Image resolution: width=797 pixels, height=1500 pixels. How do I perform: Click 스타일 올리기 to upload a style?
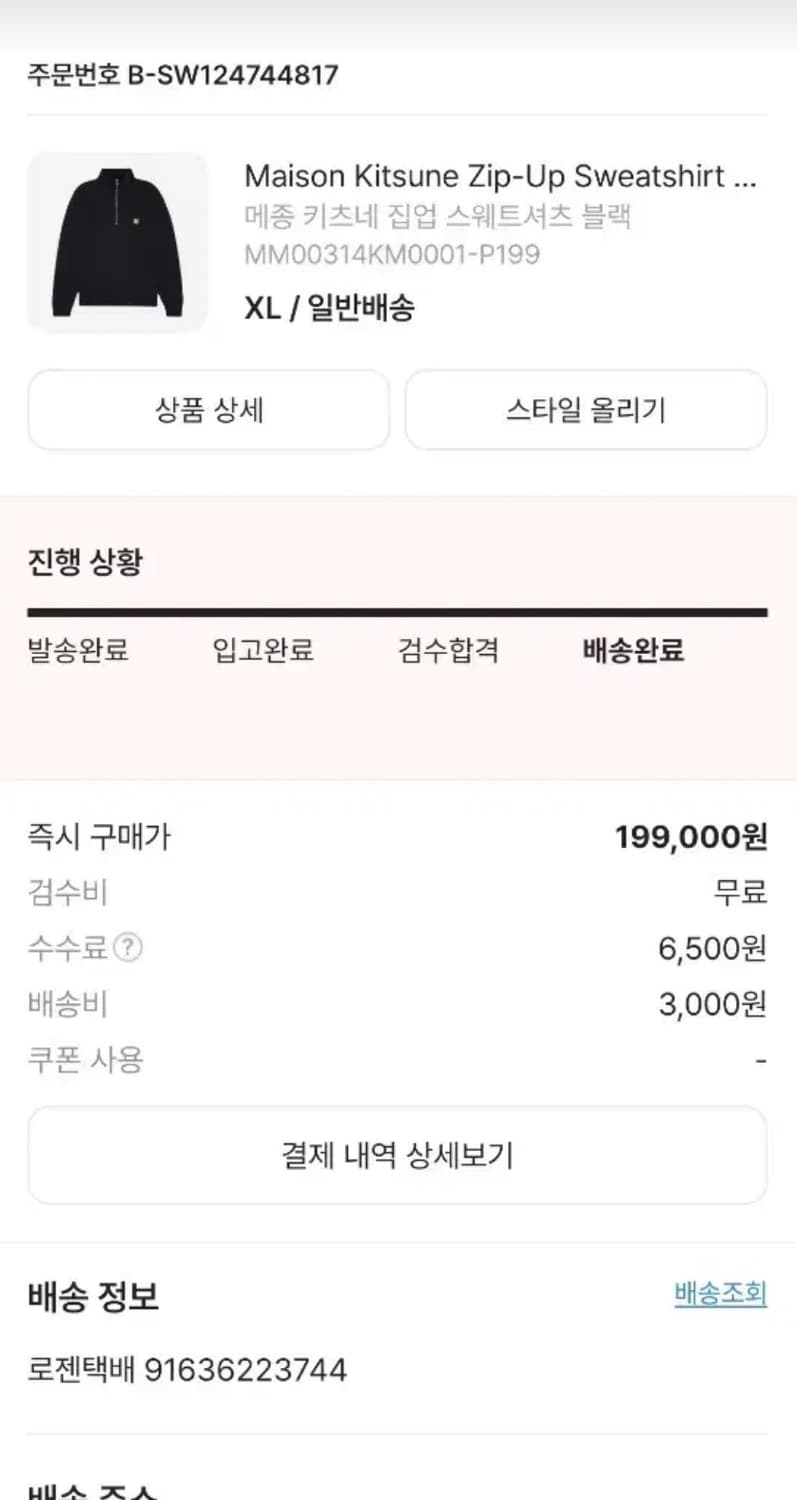pyautogui.click(x=585, y=410)
